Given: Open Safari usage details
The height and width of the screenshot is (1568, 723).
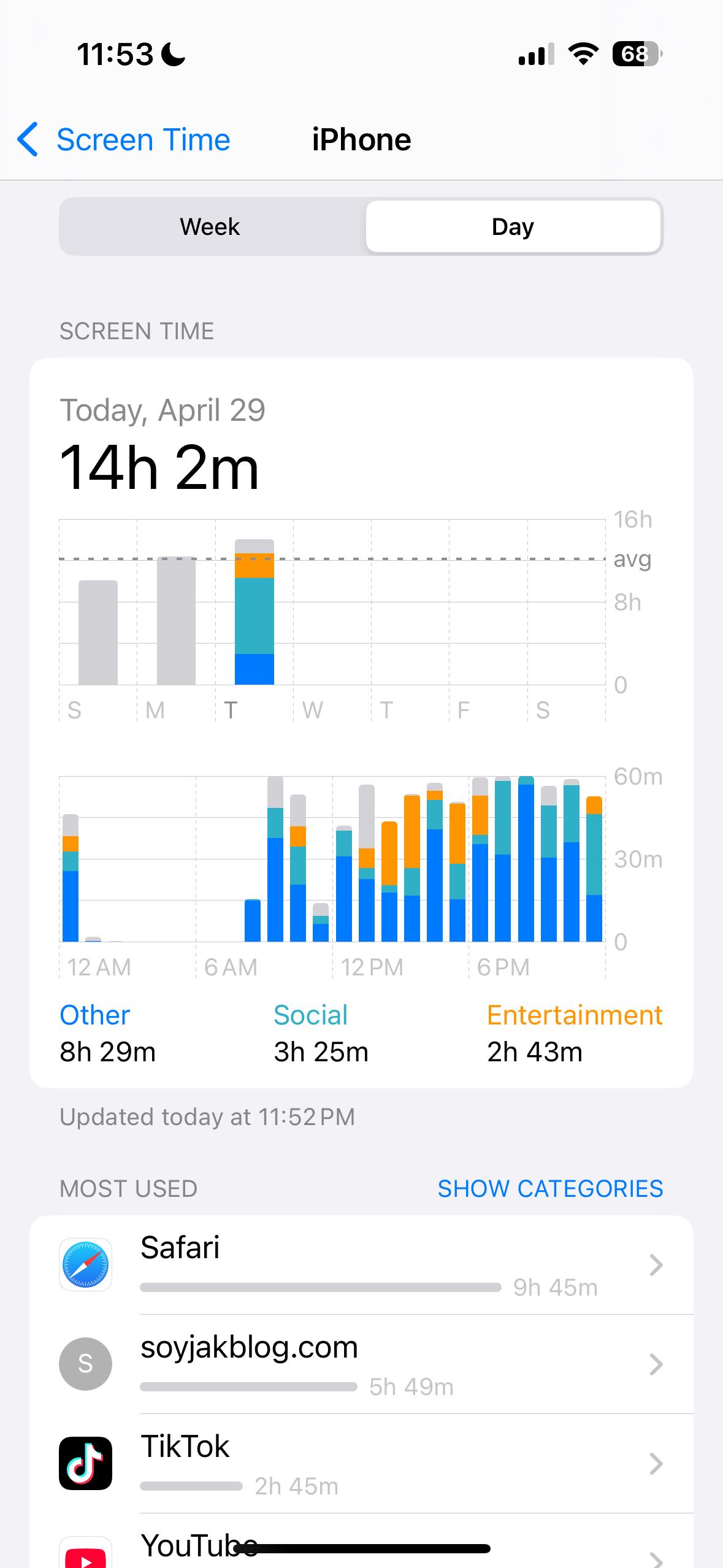Looking at the screenshot, I should [361, 1264].
